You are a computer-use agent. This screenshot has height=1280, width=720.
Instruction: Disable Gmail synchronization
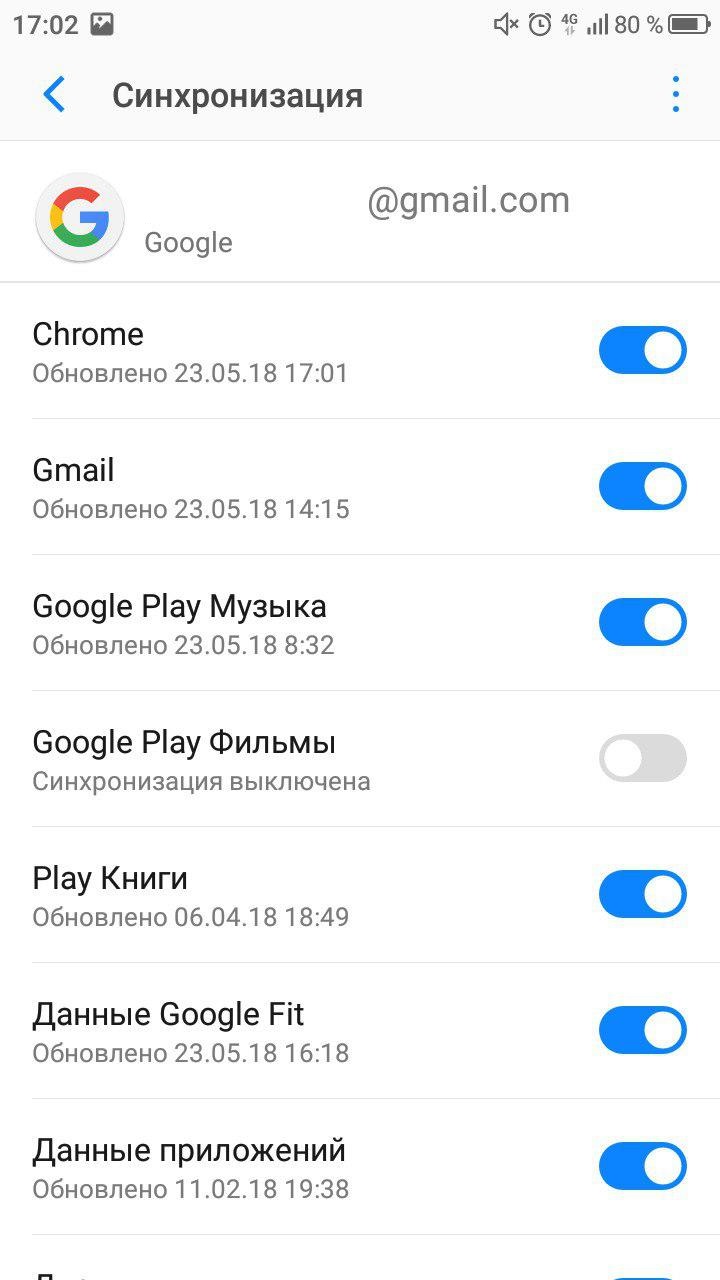click(x=642, y=486)
